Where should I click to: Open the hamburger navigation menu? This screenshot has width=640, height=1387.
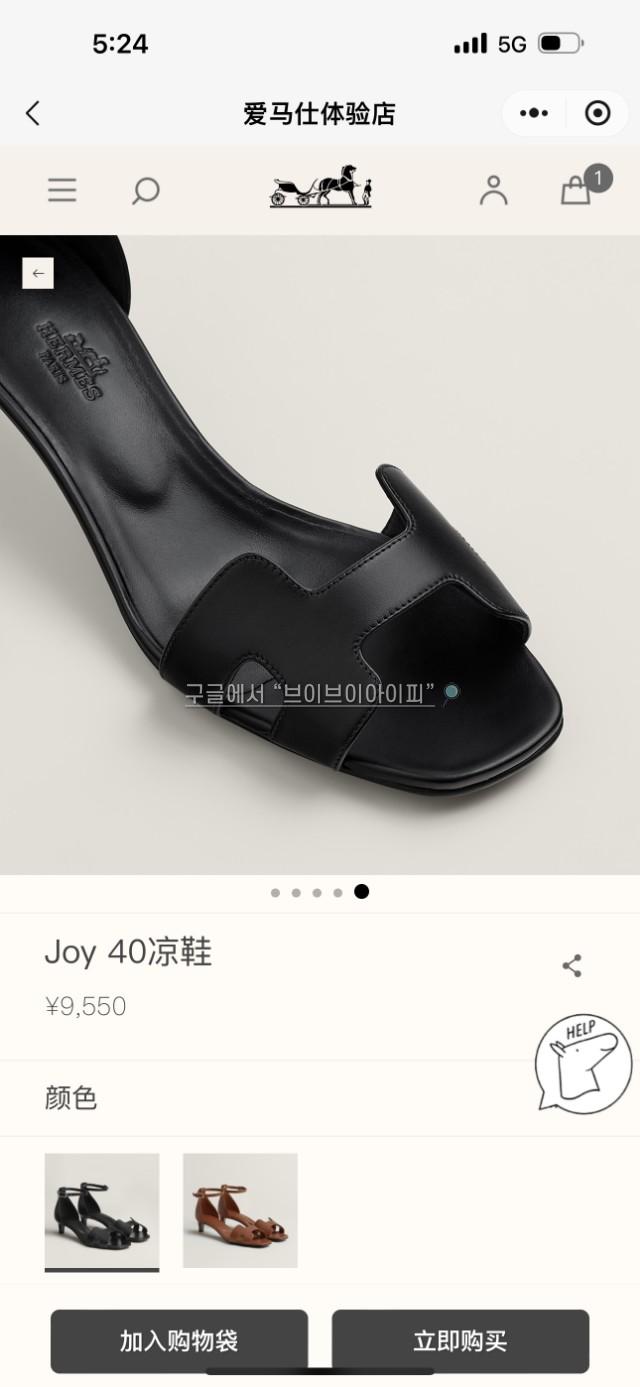(62, 190)
